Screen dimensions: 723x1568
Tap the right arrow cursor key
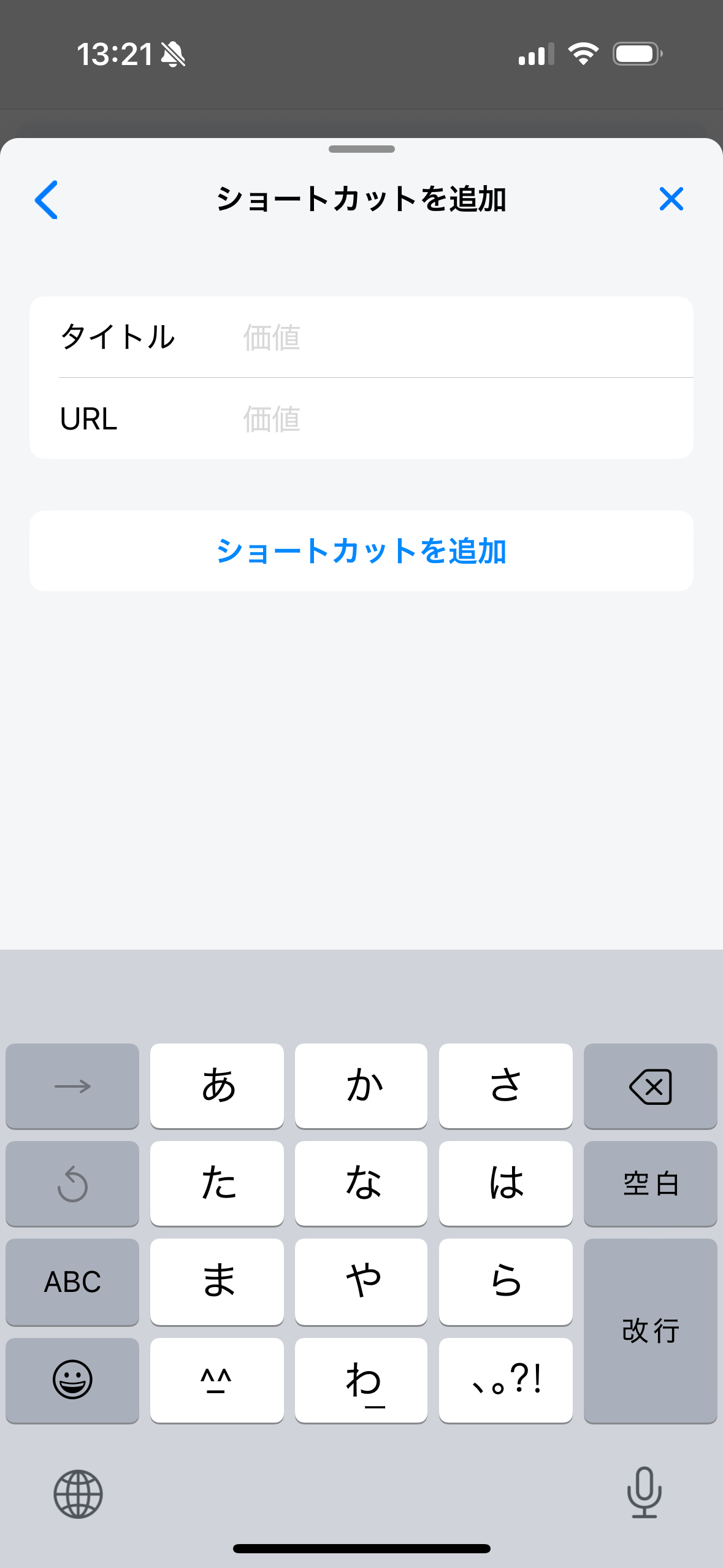[72, 1086]
